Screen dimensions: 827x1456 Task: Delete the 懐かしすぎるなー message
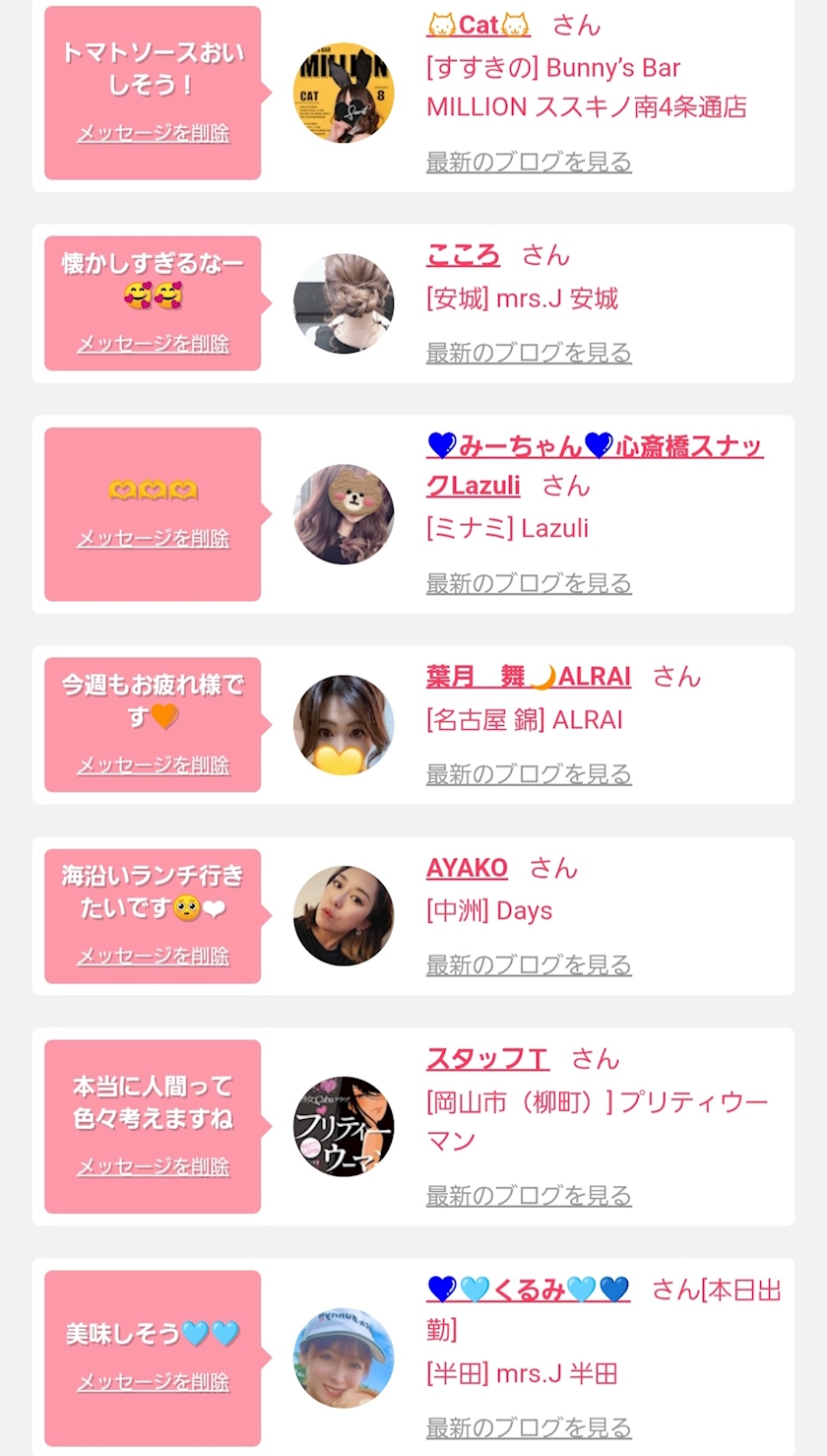(x=153, y=343)
